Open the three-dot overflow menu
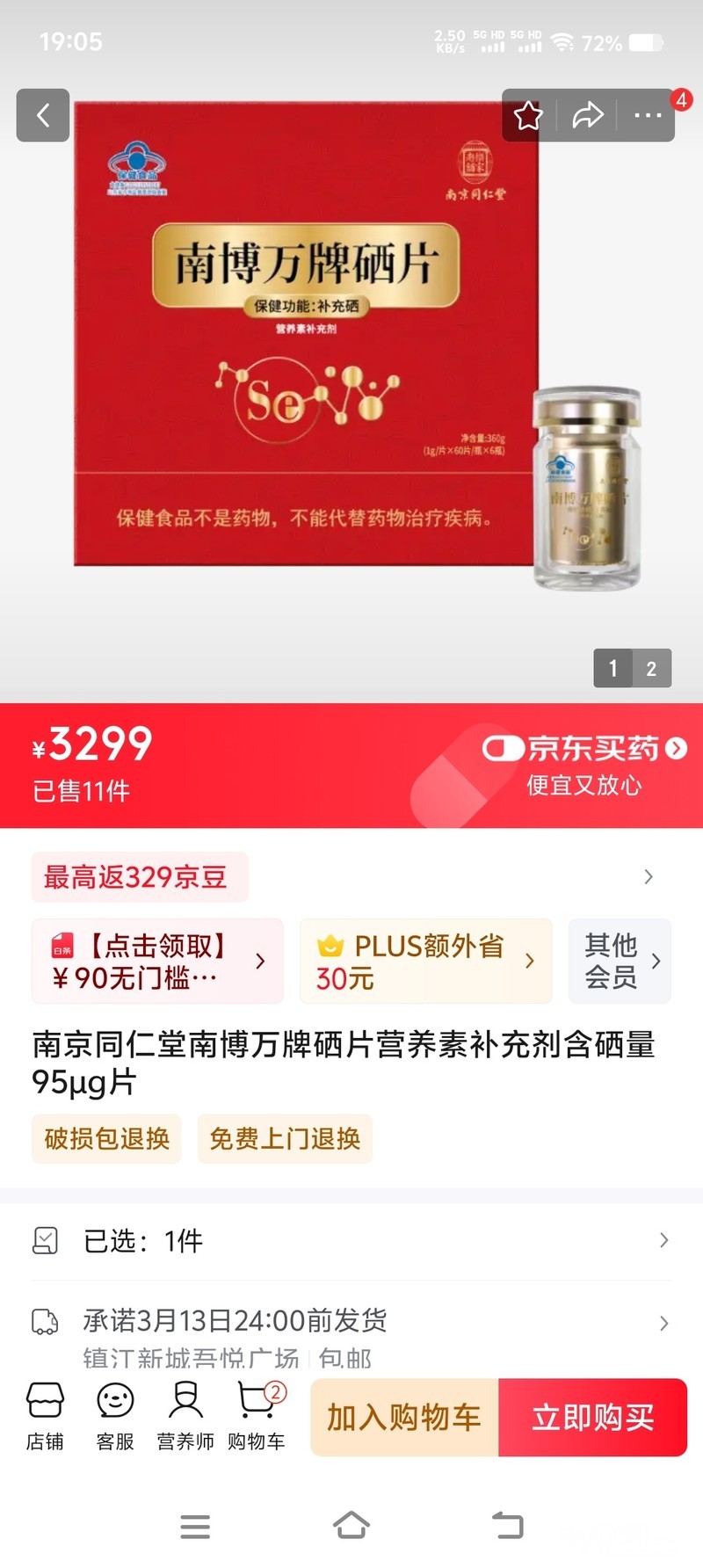This screenshot has width=703, height=1568. tap(648, 115)
